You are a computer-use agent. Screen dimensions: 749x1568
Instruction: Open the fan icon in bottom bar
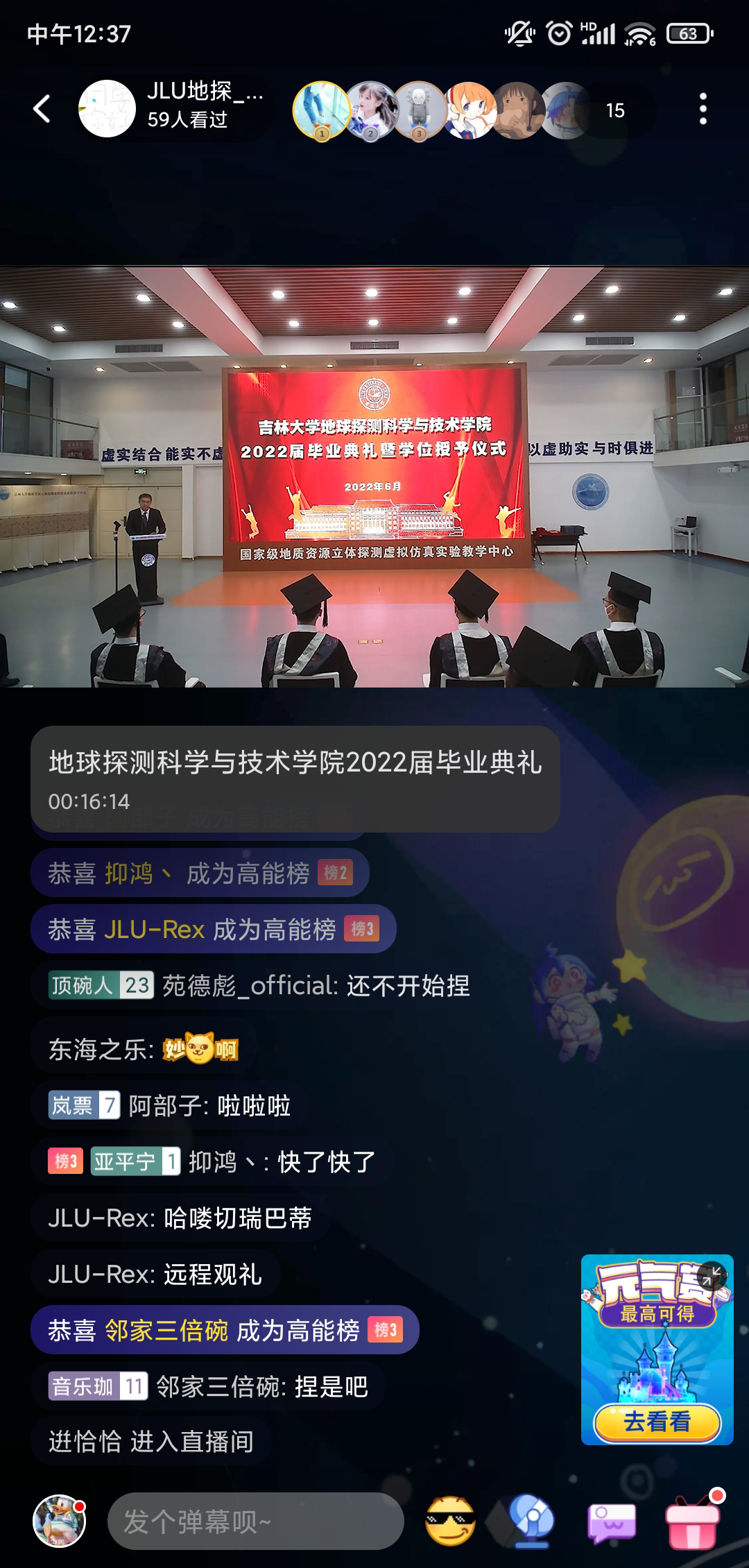[x=531, y=1521]
